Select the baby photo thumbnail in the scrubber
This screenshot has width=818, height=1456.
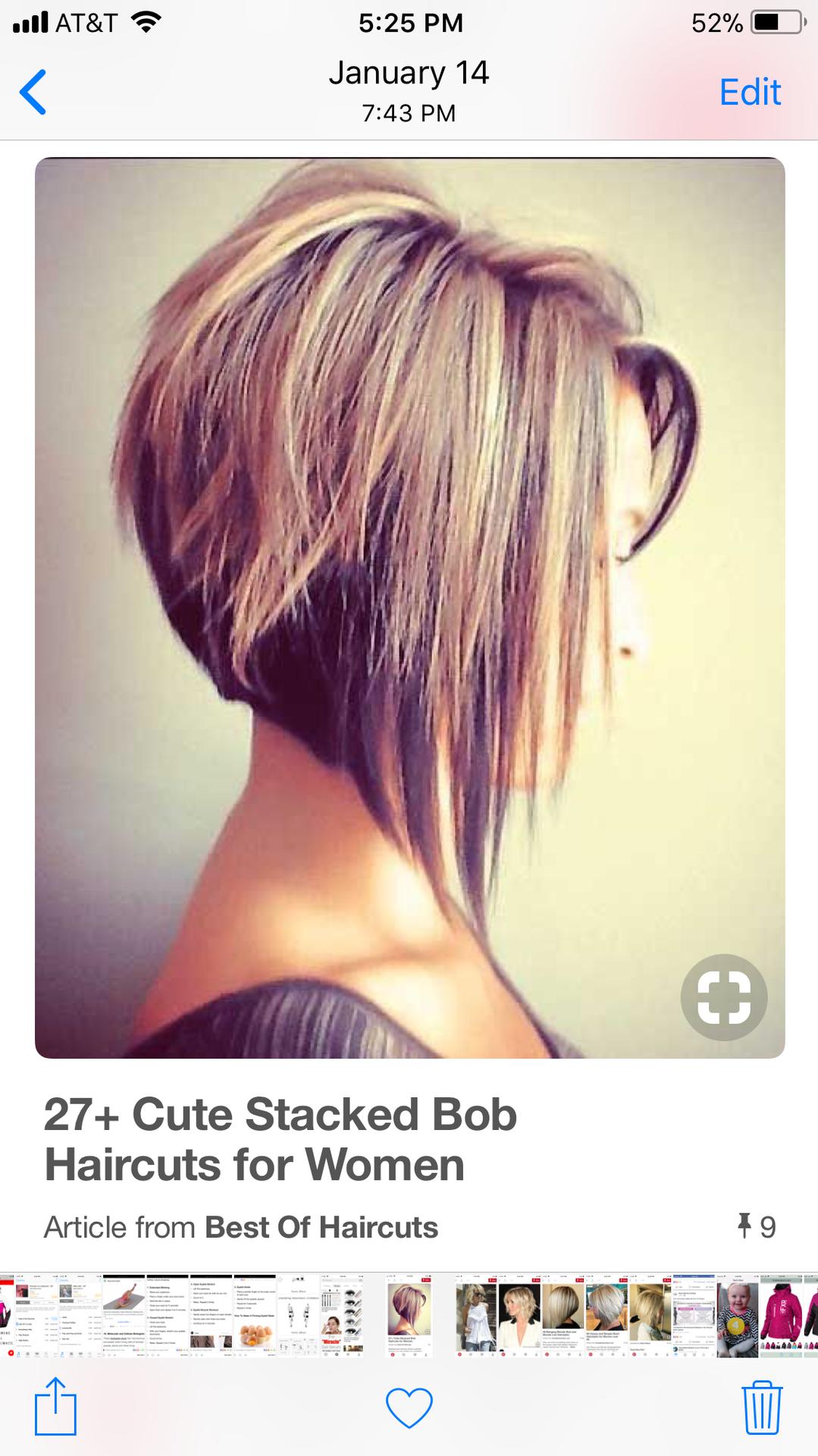point(738,1316)
